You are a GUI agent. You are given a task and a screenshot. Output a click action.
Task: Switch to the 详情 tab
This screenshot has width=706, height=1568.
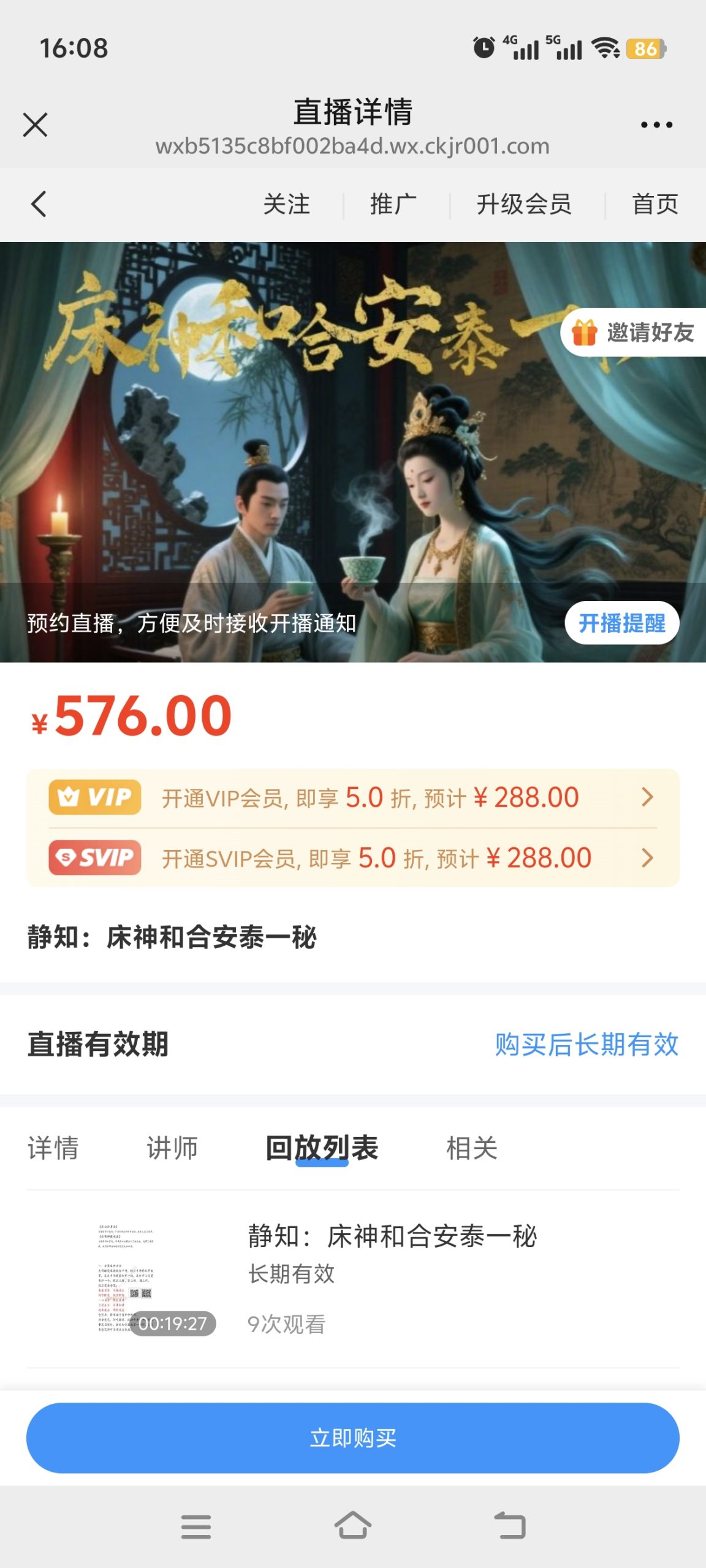(53, 1148)
